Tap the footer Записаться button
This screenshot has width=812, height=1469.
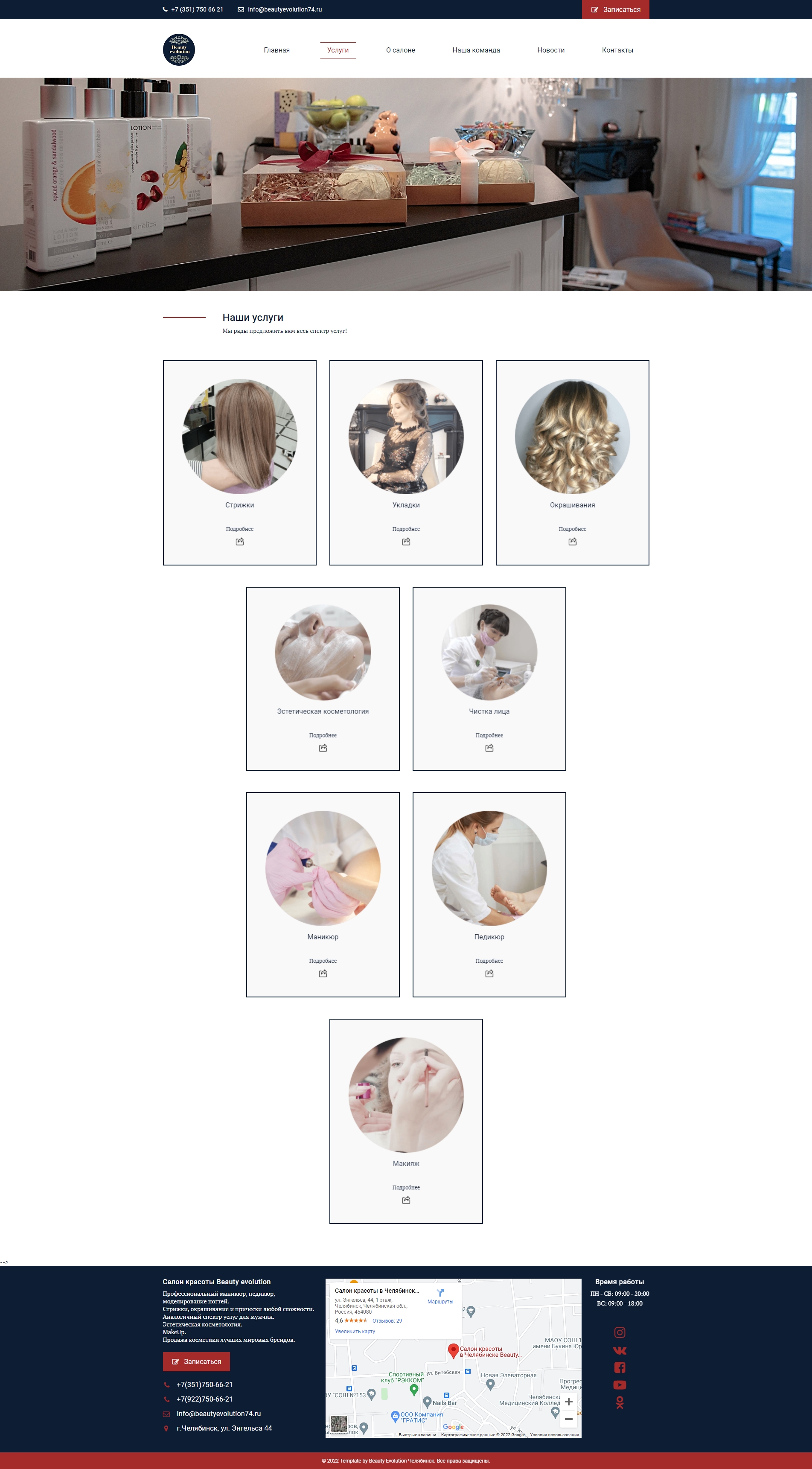pos(196,1362)
